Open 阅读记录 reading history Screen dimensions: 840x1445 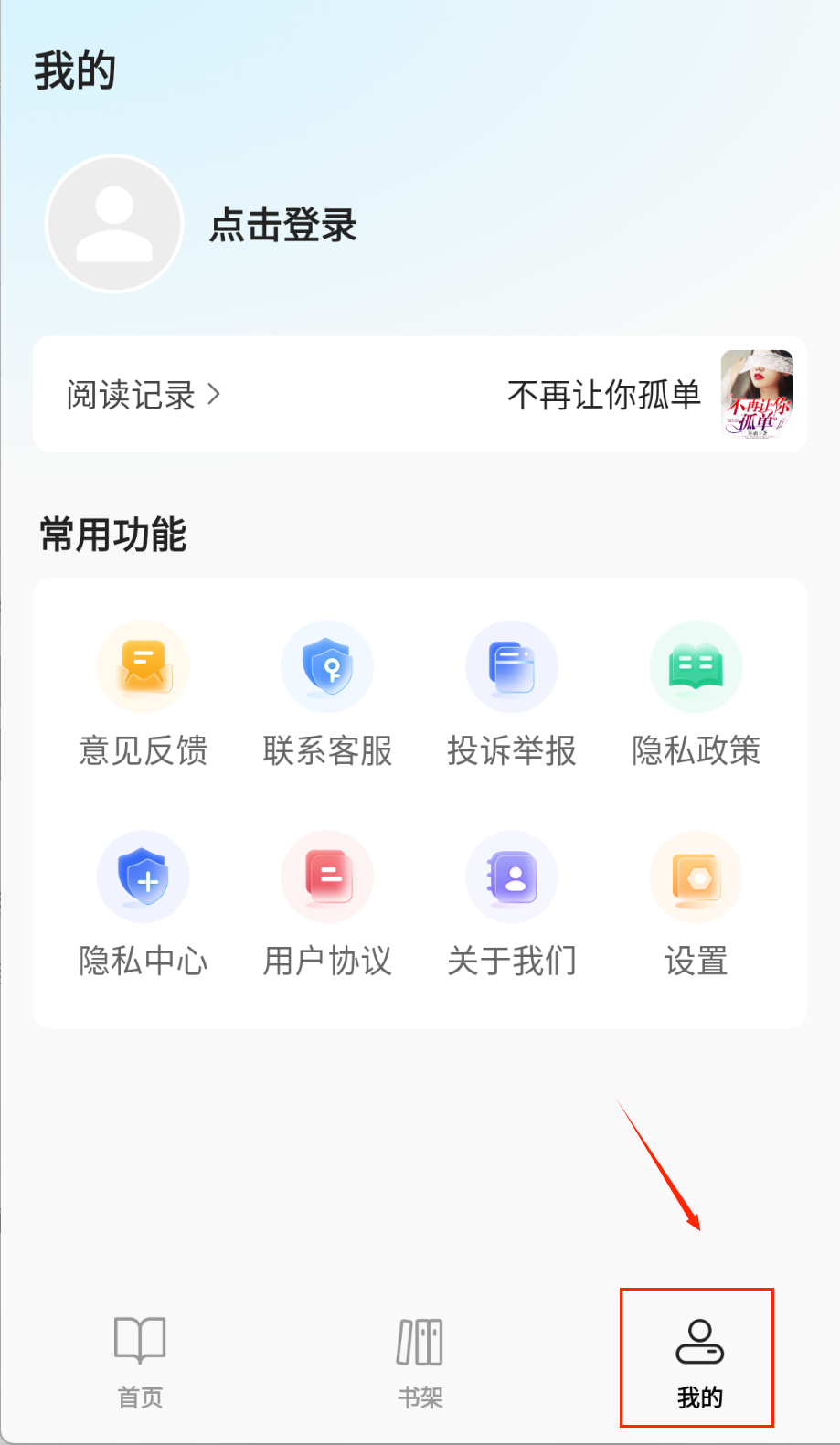click(144, 395)
